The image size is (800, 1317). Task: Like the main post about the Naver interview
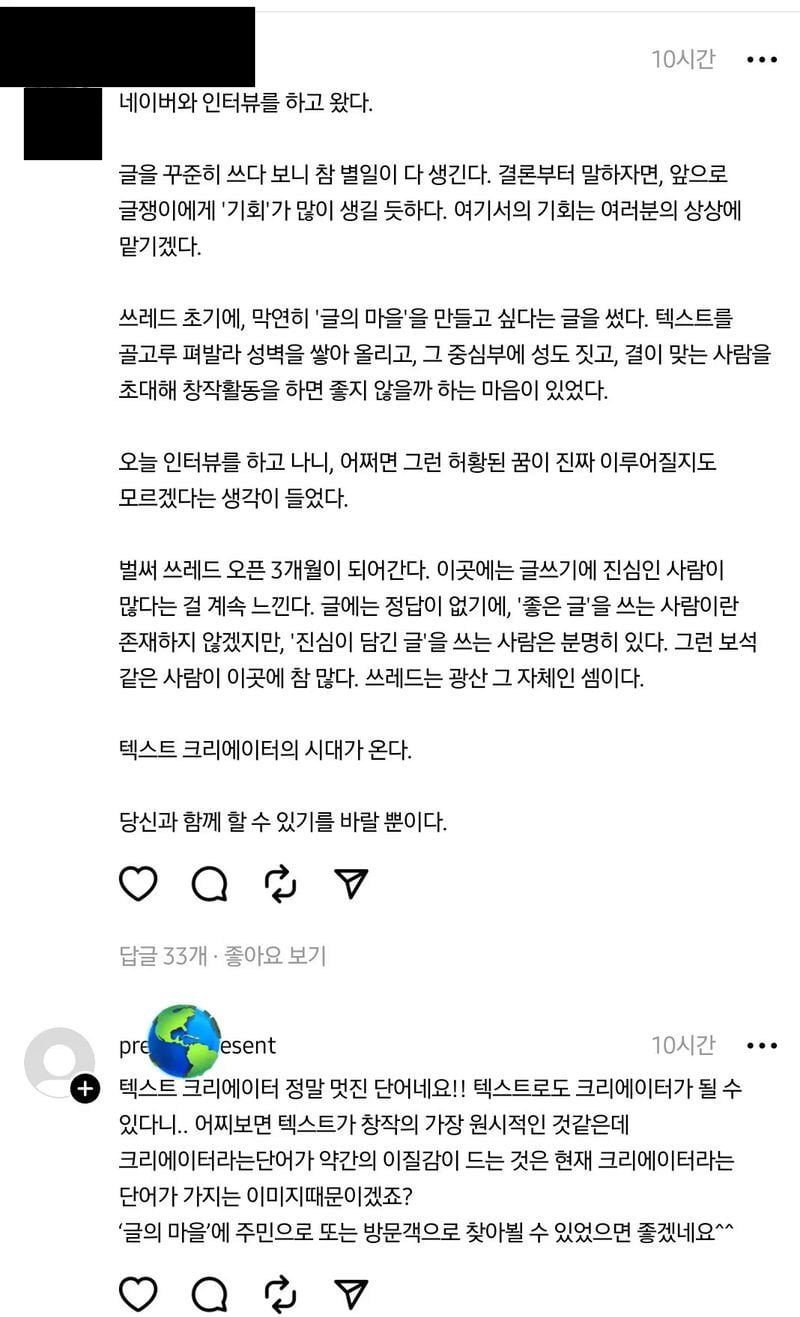pyautogui.click(x=138, y=882)
